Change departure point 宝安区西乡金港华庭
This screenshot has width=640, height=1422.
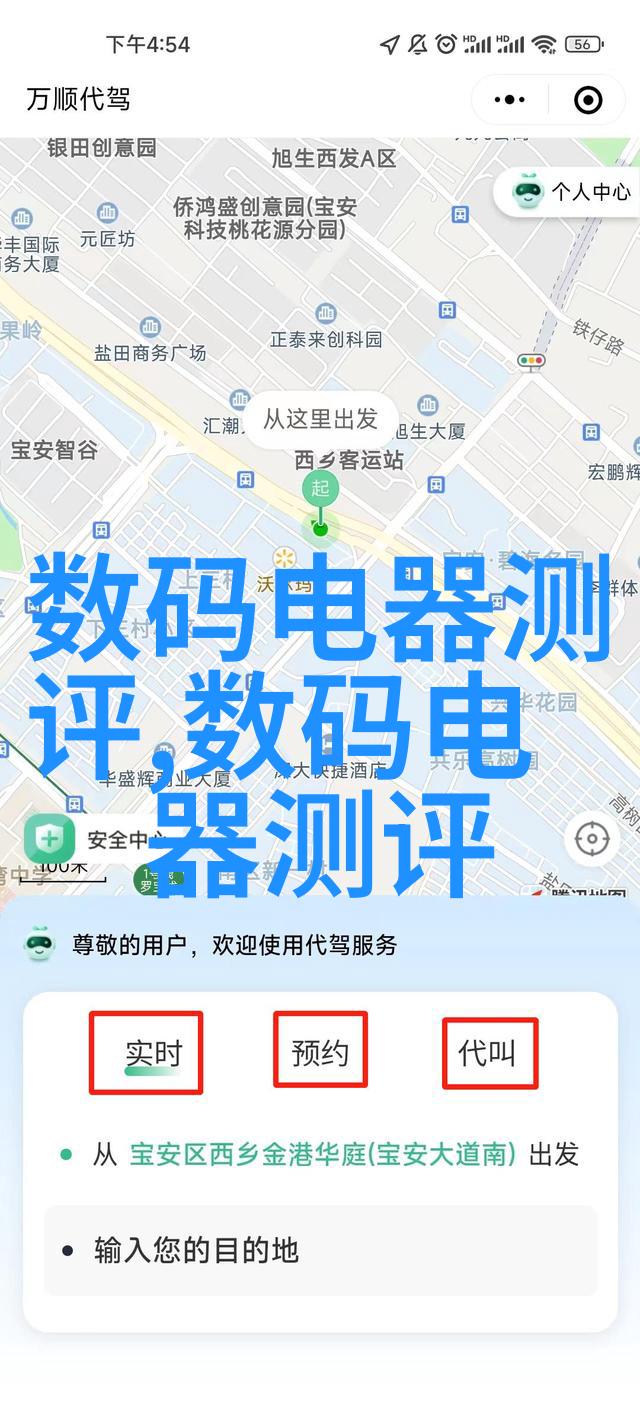click(x=322, y=1154)
